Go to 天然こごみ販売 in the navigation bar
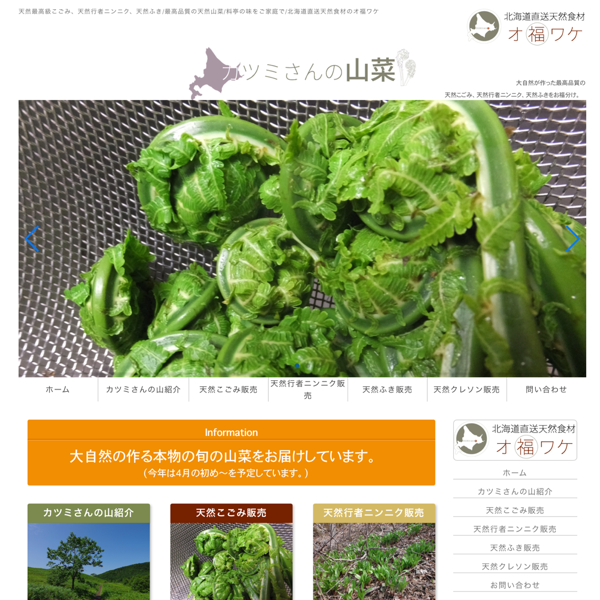 coord(228,390)
